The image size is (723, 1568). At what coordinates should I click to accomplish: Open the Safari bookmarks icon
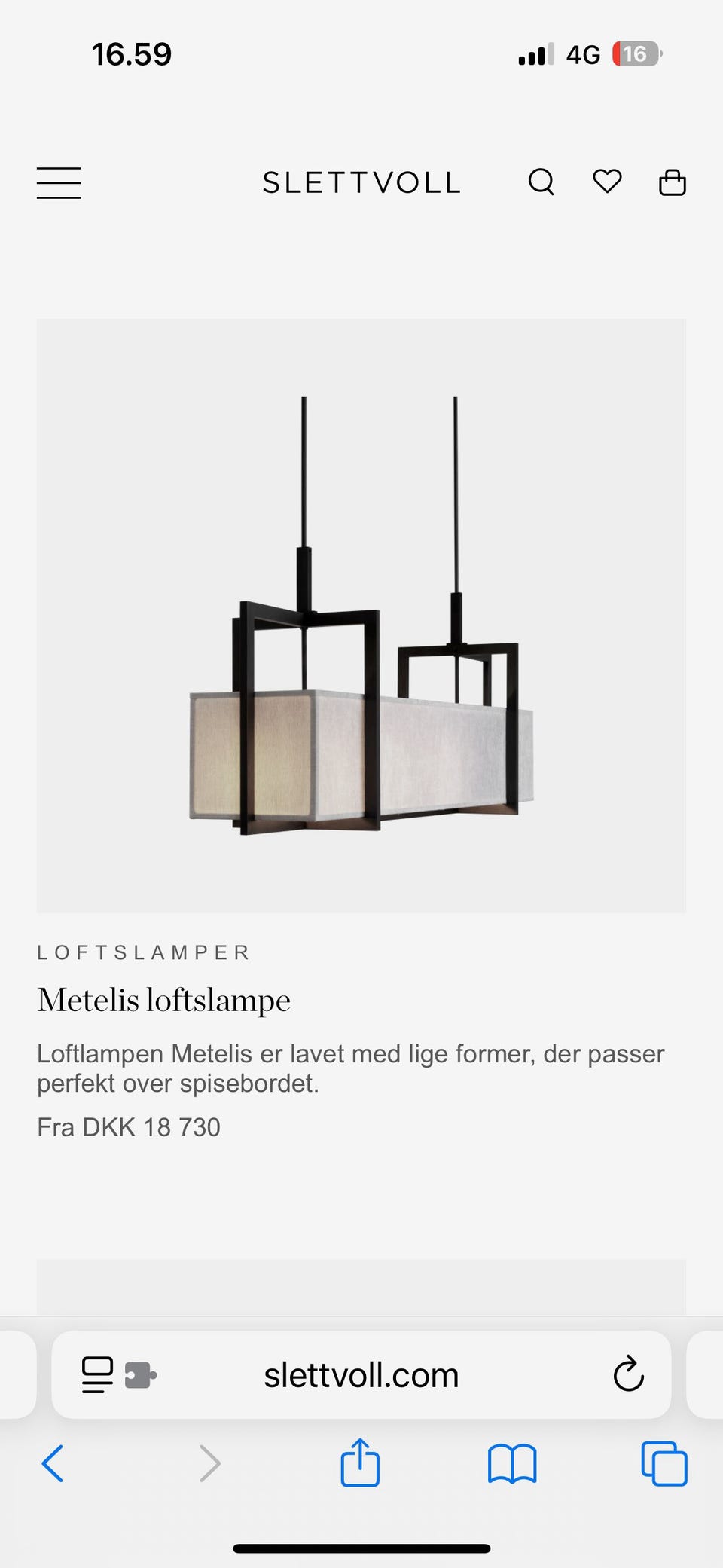(511, 1463)
